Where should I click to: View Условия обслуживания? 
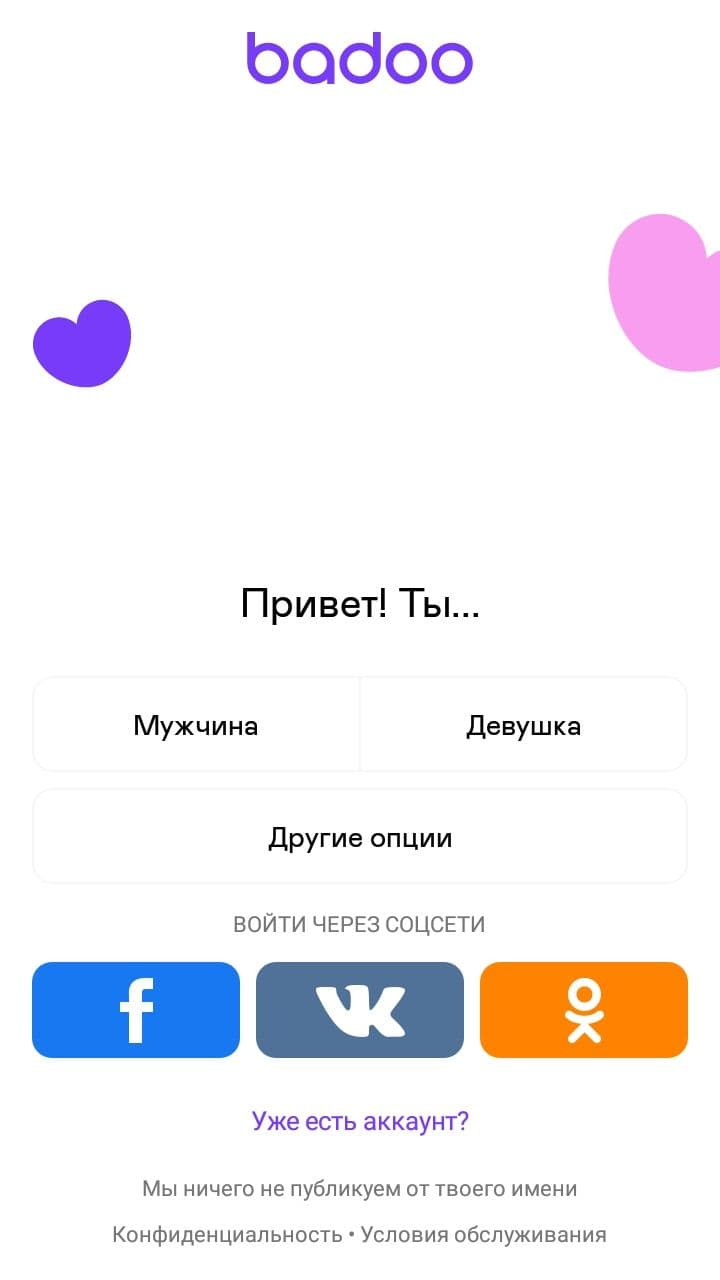coord(484,1234)
